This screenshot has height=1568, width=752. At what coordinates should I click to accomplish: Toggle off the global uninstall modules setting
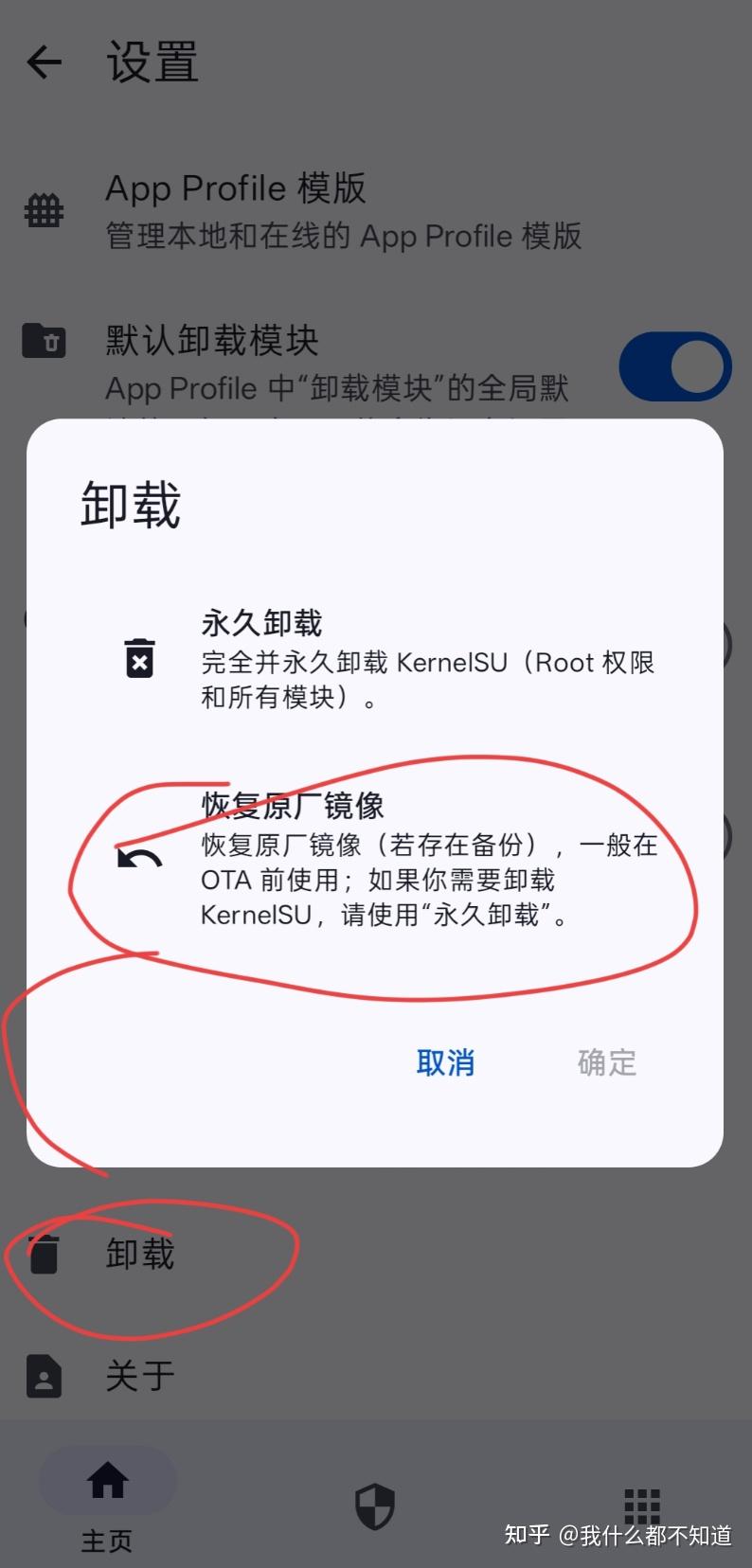674,366
